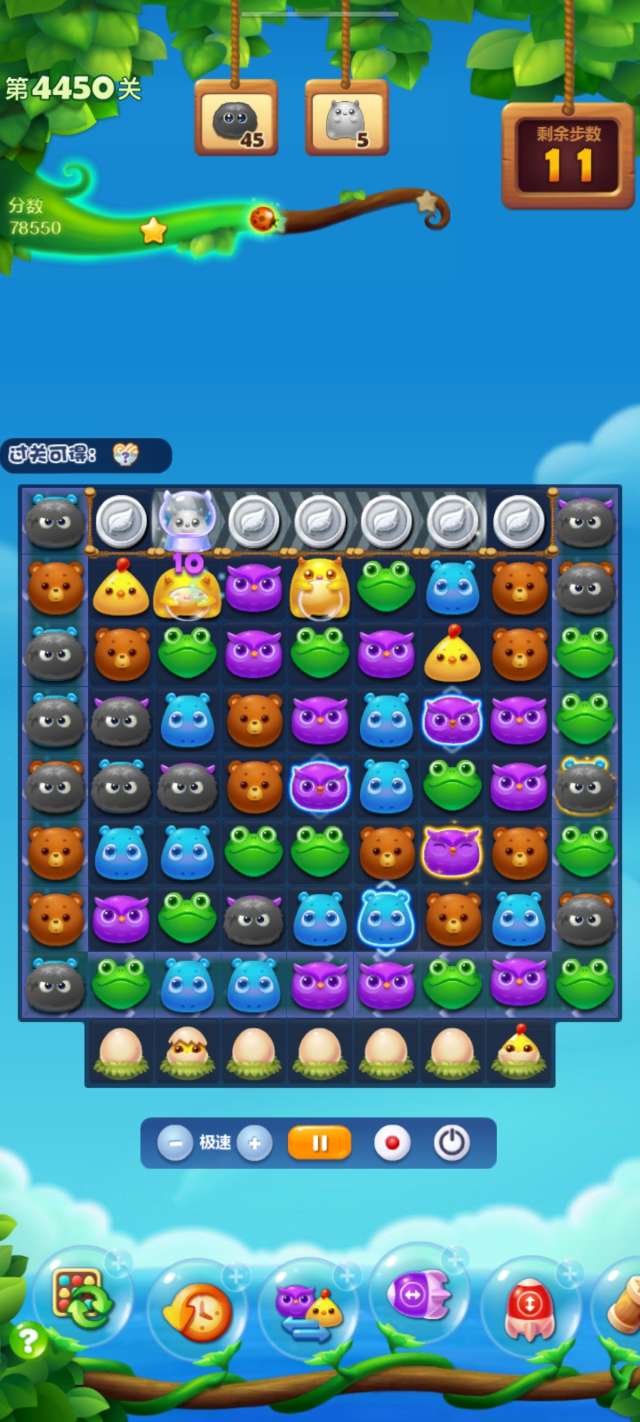The width and height of the screenshot is (640, 1422).
Task: Pause with the orange pause button
Action: [319, 1142]
